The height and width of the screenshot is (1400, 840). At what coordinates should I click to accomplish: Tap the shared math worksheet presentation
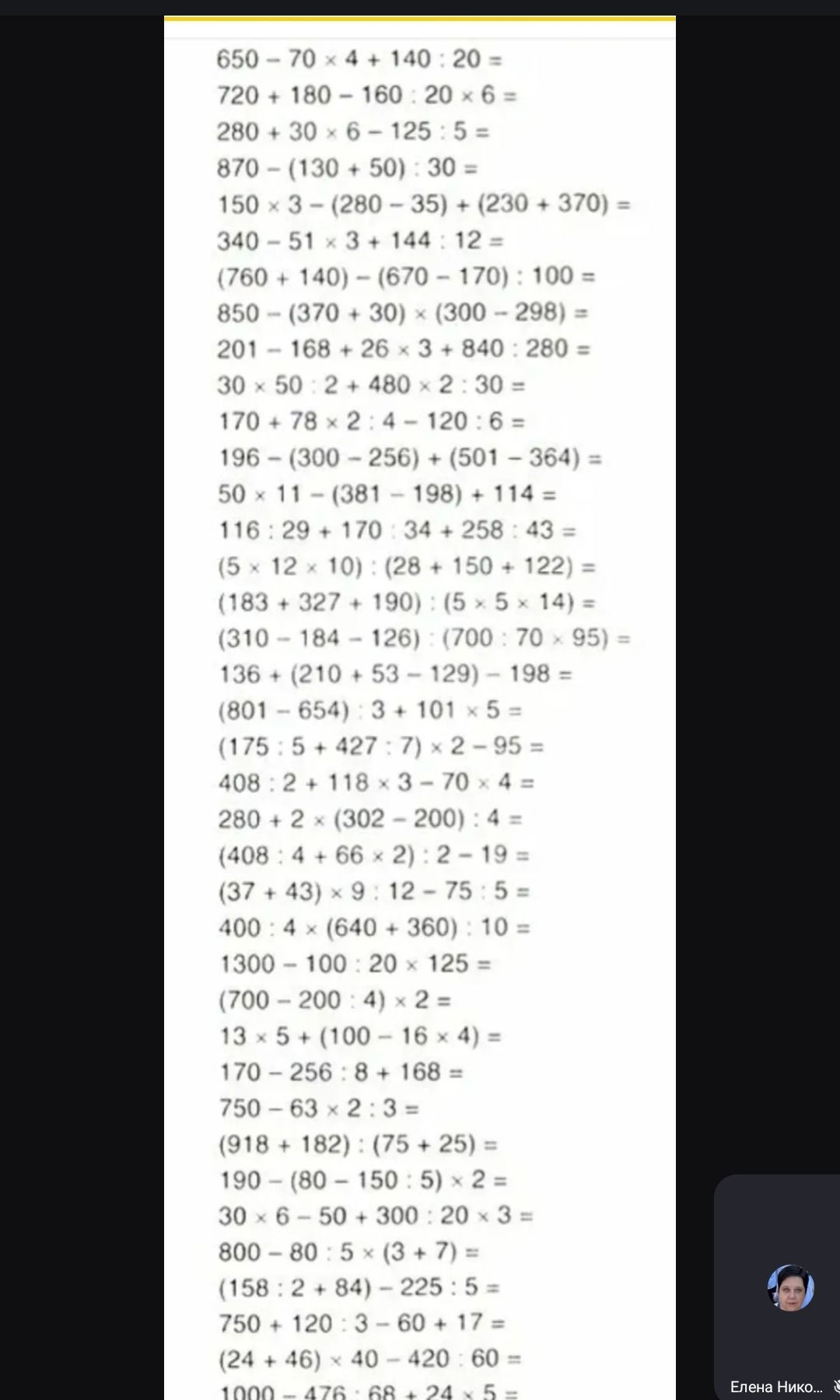(x=420, y=708)
